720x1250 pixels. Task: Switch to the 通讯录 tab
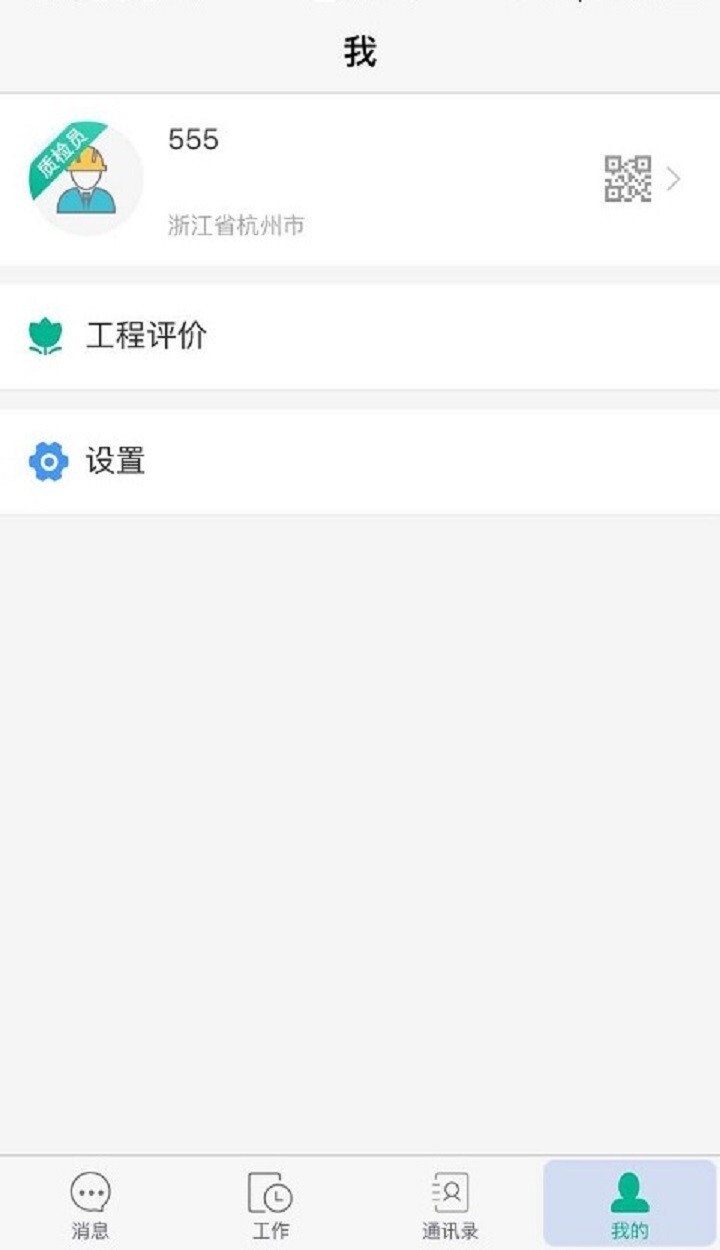pyautogui.click(x=449, y=1205)
